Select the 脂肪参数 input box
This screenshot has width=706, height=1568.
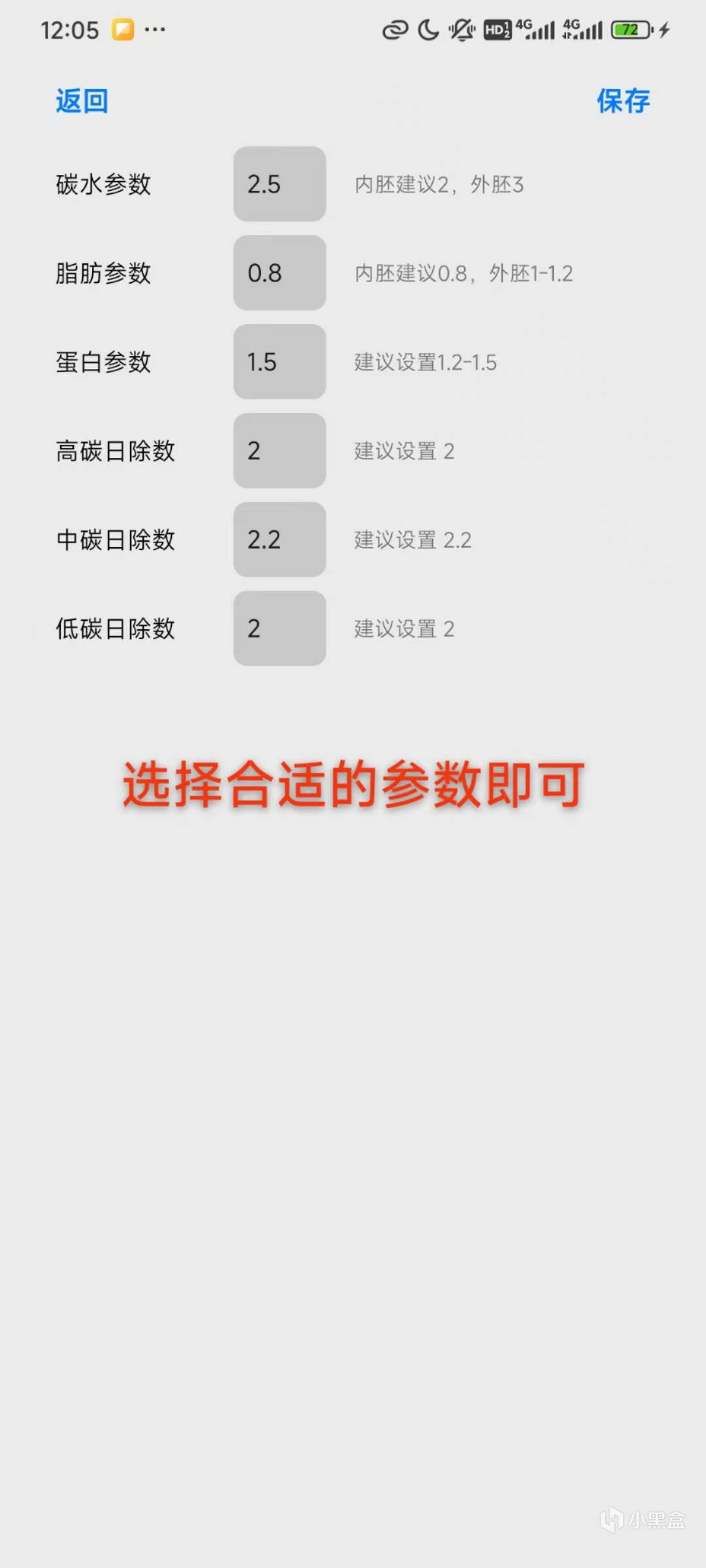coord(280,273)
